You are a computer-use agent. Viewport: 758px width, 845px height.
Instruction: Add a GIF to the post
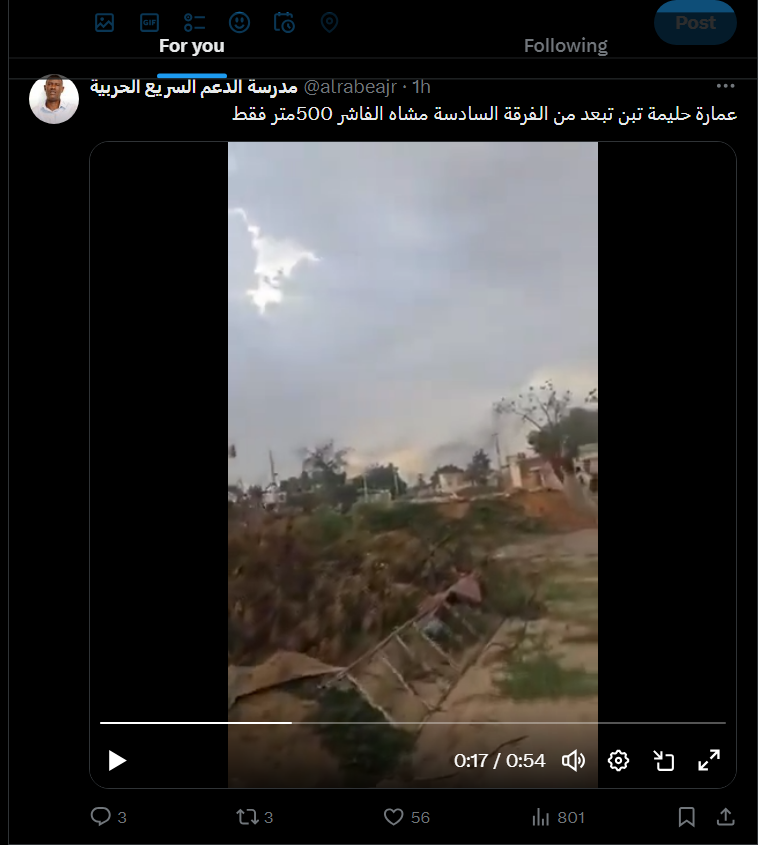pos(149,22)
